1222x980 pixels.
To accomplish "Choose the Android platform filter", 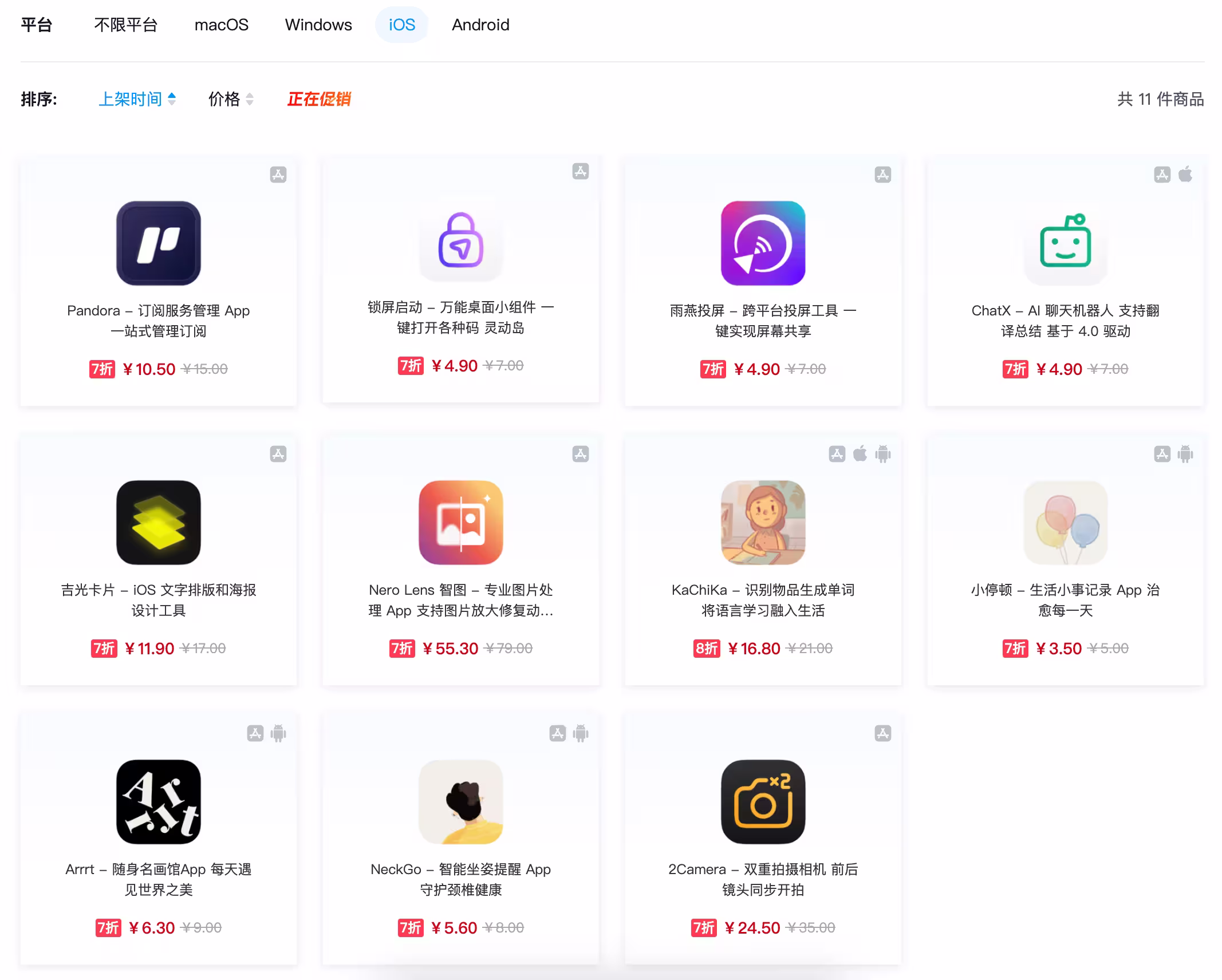I will click(x=480, y=25).
